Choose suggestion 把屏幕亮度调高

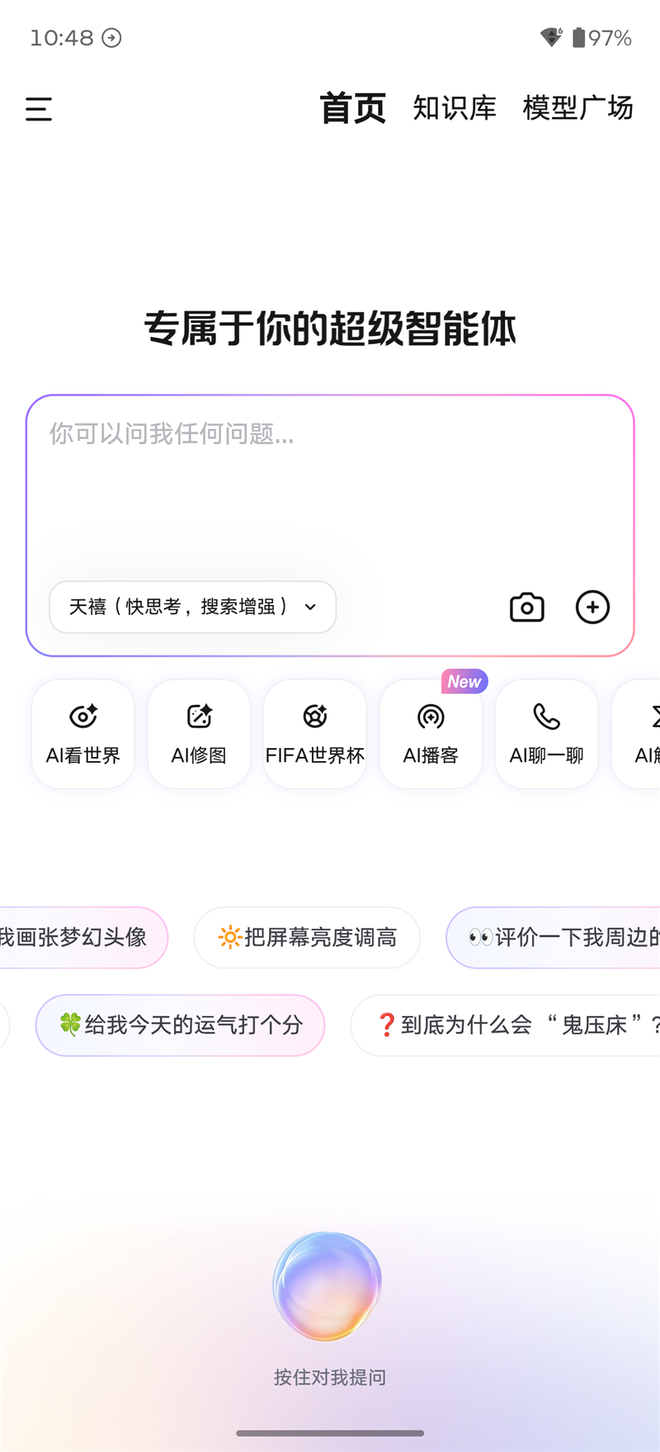tap(307, 937)
